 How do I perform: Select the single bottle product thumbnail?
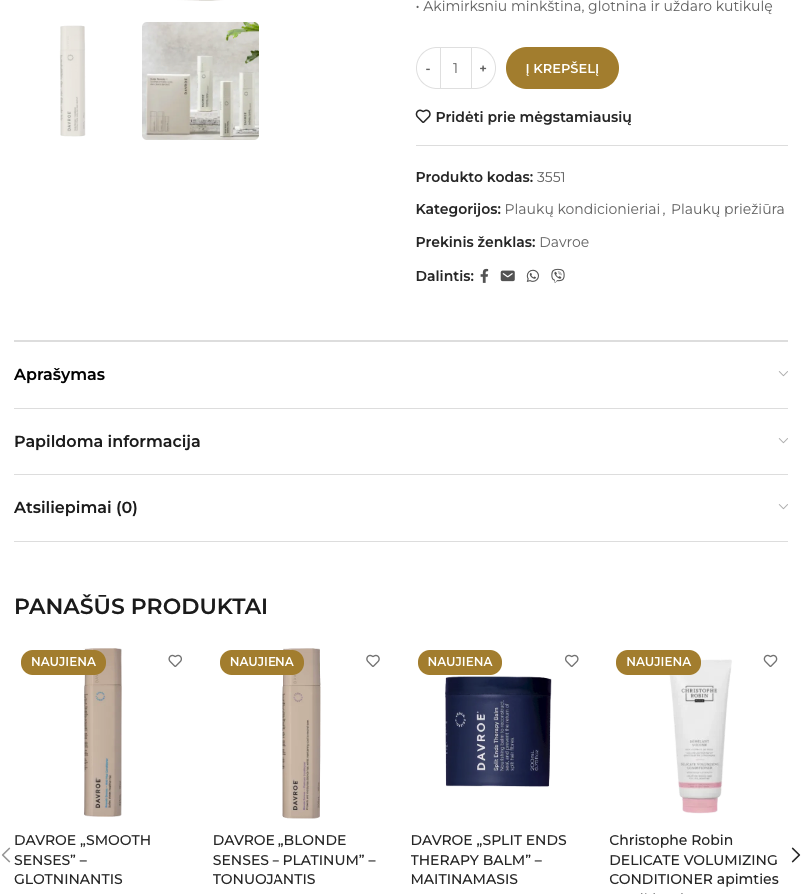(72, 81)
